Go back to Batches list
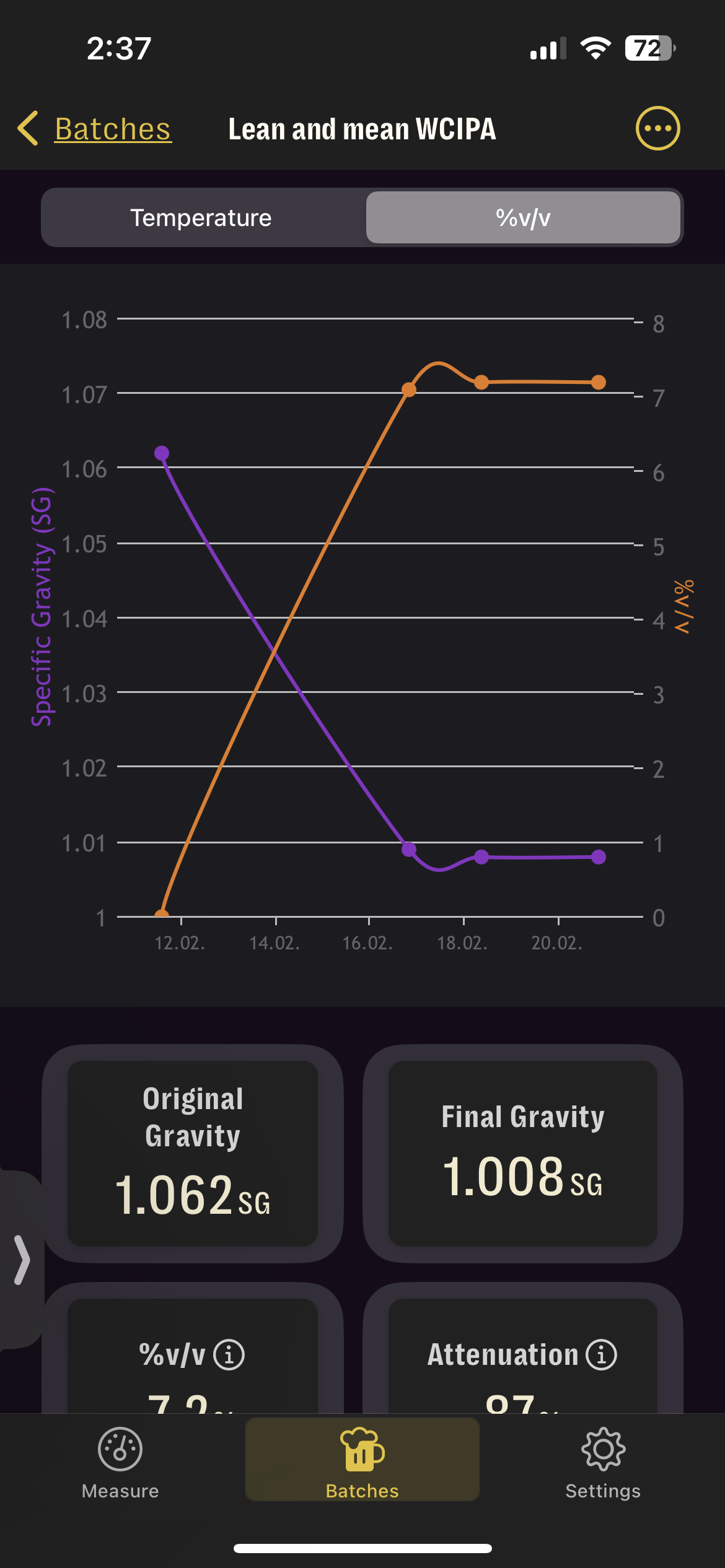 point(94,129)
